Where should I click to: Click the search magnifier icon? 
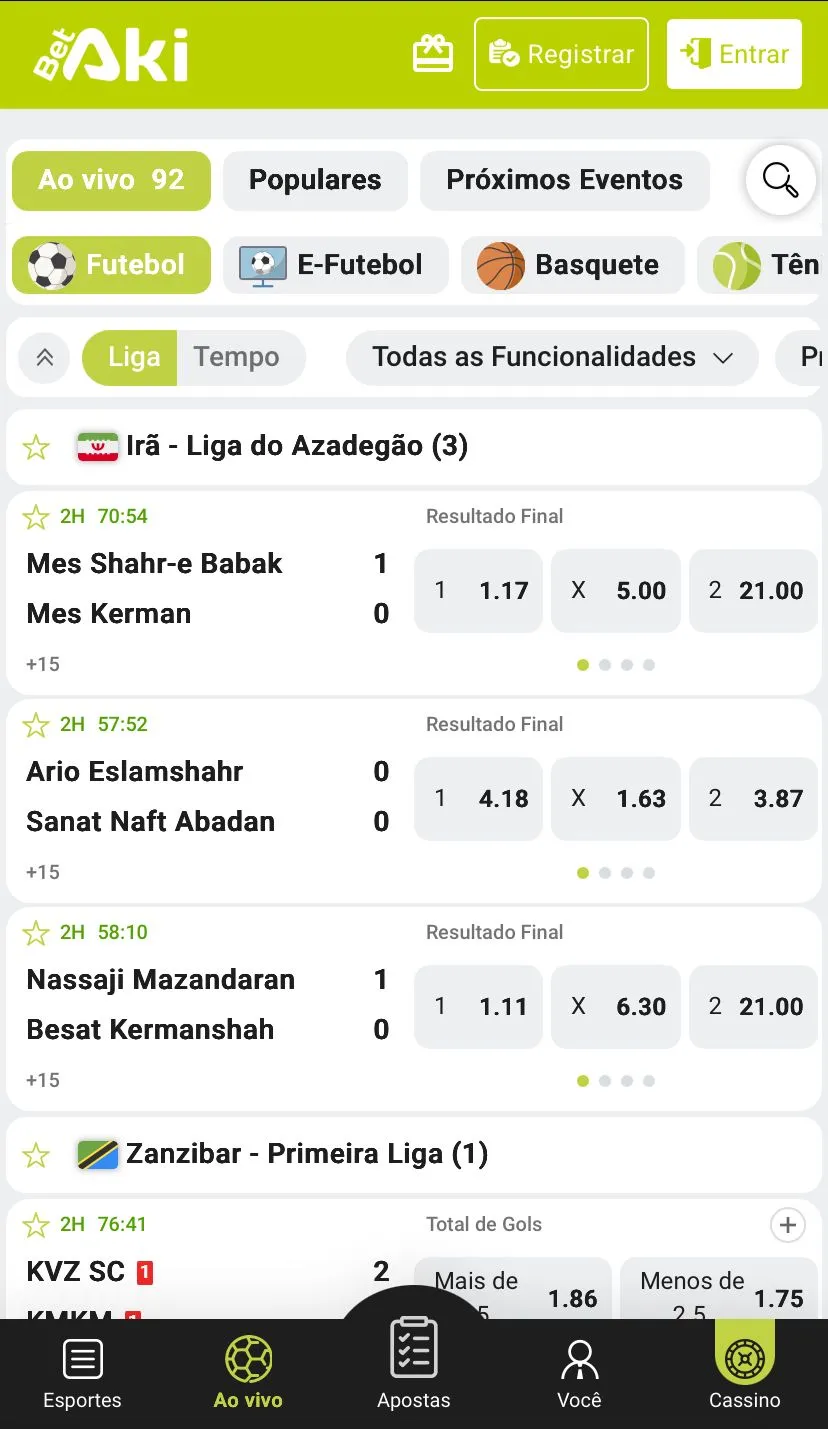click(x=781, y=180)
